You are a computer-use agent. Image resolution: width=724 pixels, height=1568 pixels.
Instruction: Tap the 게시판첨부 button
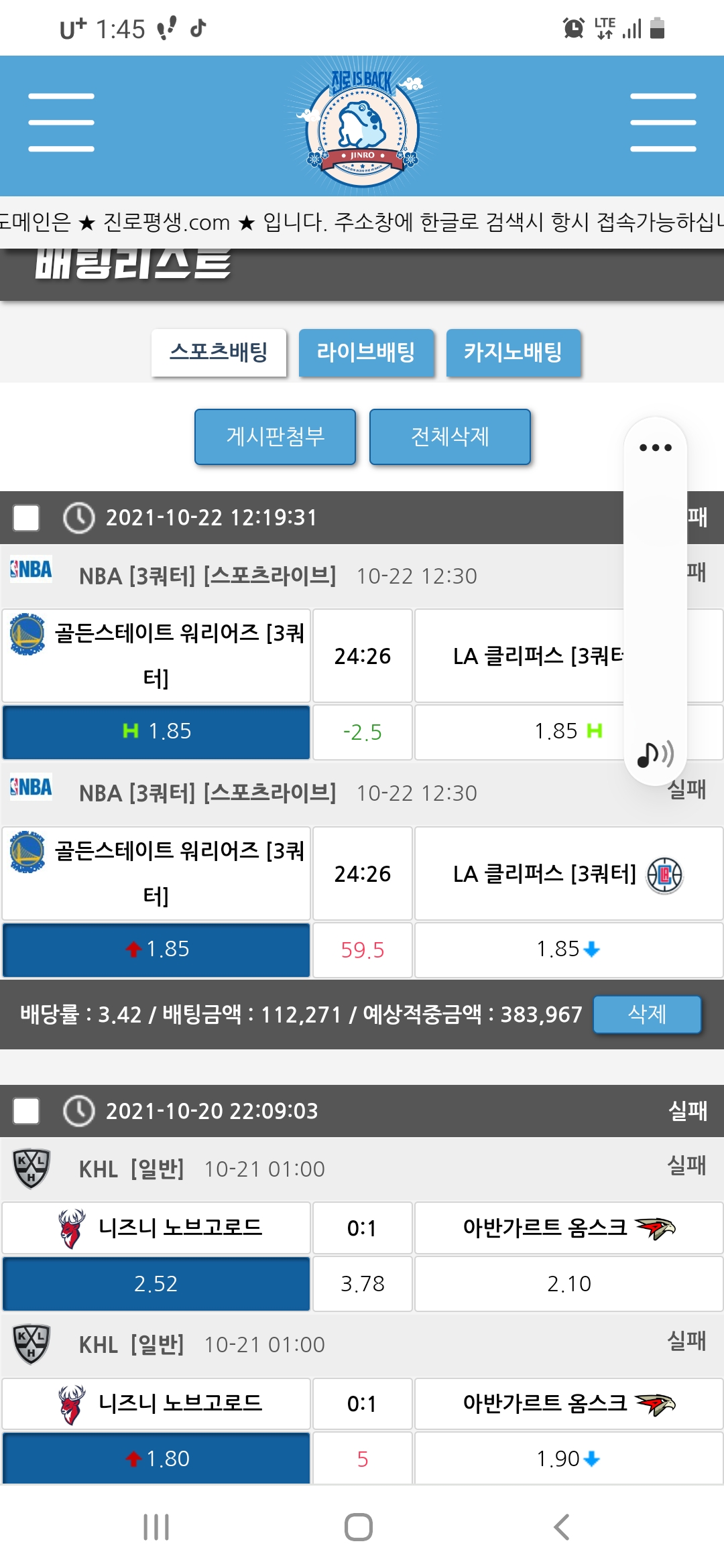(x=275, y=437)
